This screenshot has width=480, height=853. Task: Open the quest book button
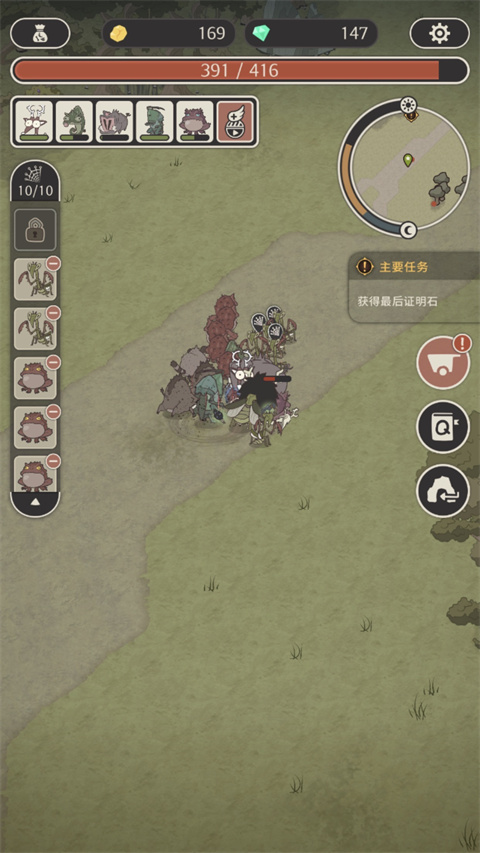pyautogui.click(x=443, y=427)
